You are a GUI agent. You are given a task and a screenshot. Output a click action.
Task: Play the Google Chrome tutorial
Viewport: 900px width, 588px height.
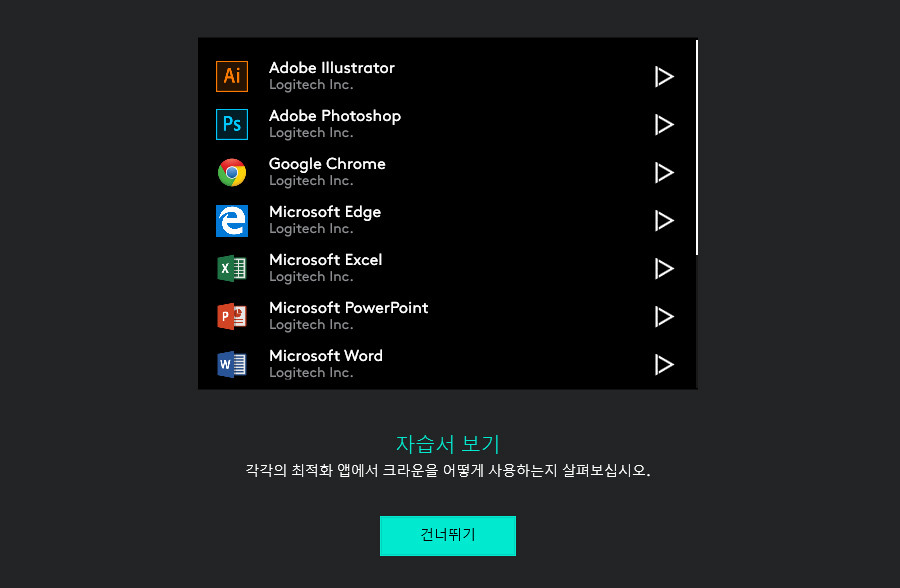tap(664, 173)
